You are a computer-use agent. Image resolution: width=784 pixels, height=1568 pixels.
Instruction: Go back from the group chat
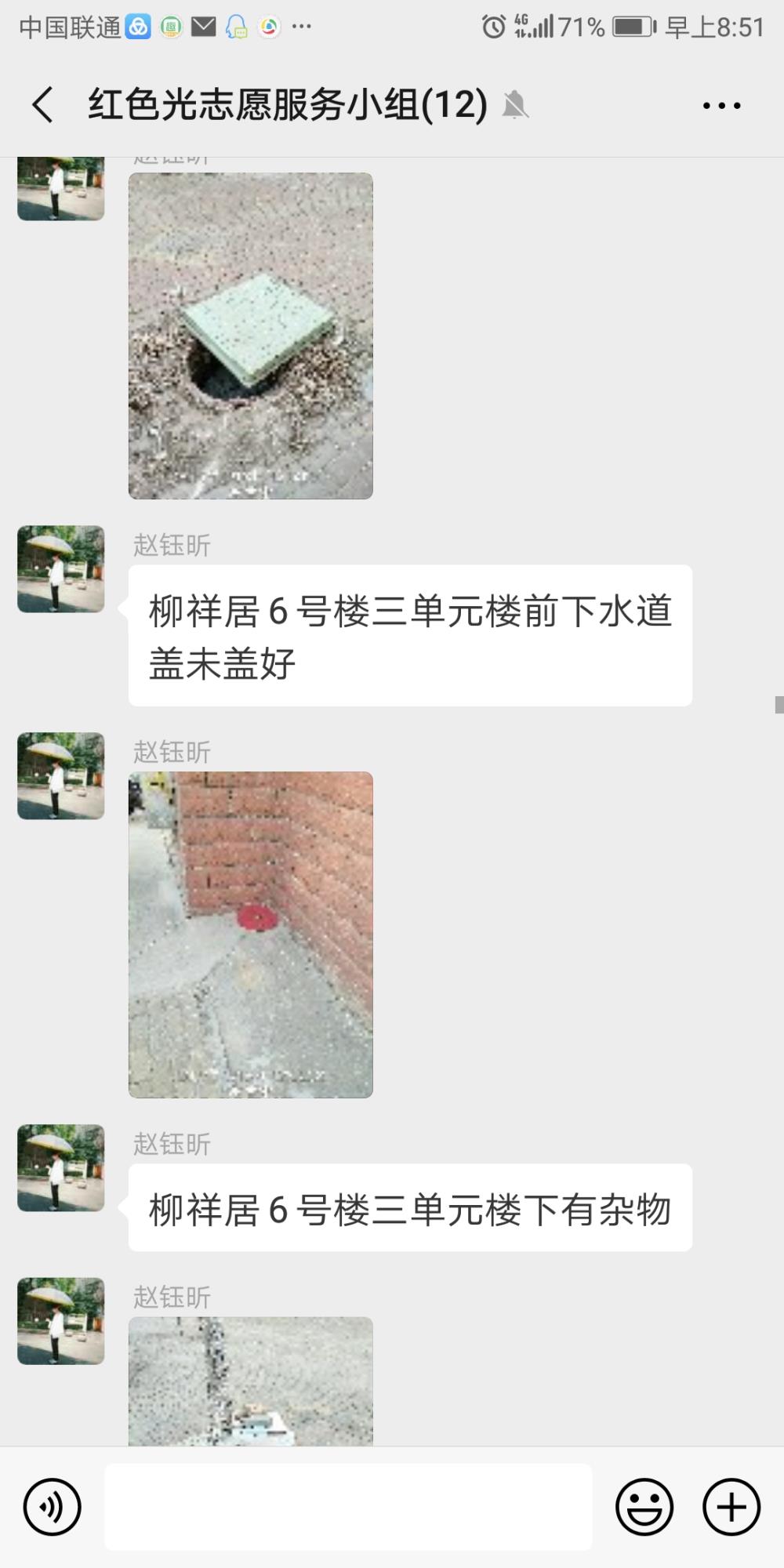pyautogui.click(x=43, y=105)
